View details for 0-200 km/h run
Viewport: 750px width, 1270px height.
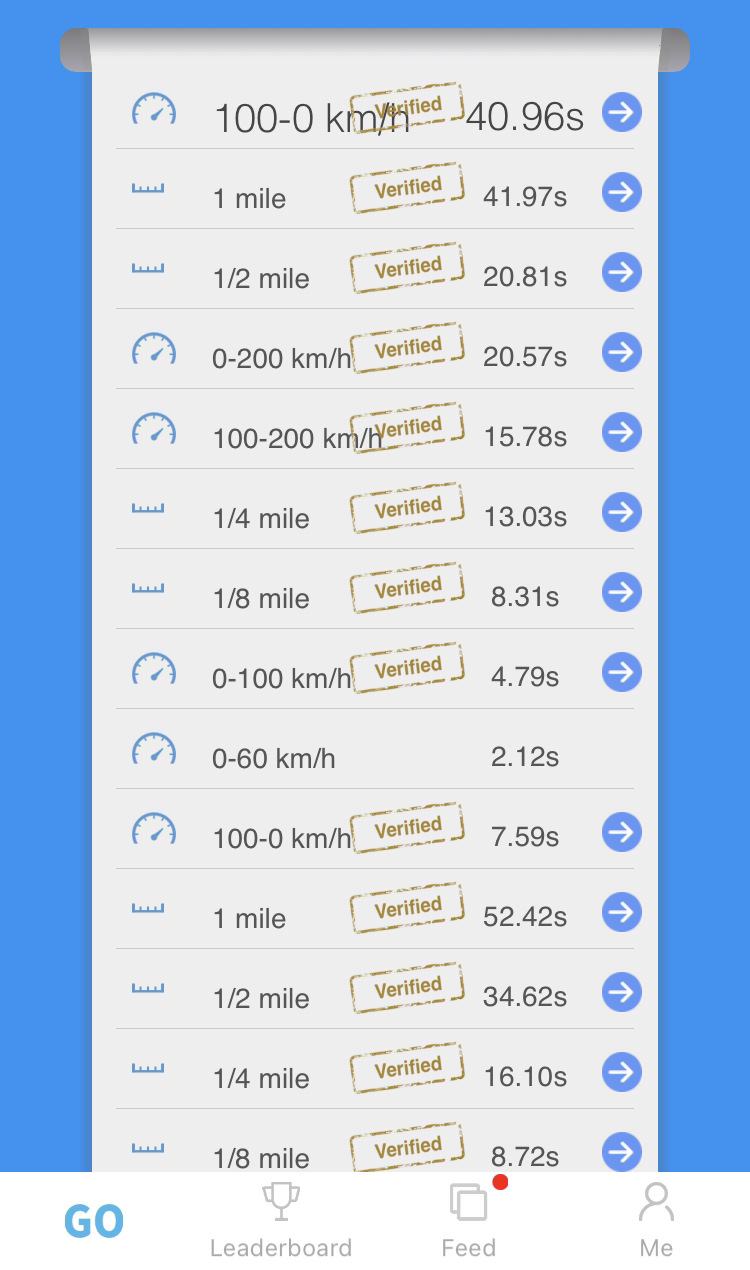click(x=621, y=352)
